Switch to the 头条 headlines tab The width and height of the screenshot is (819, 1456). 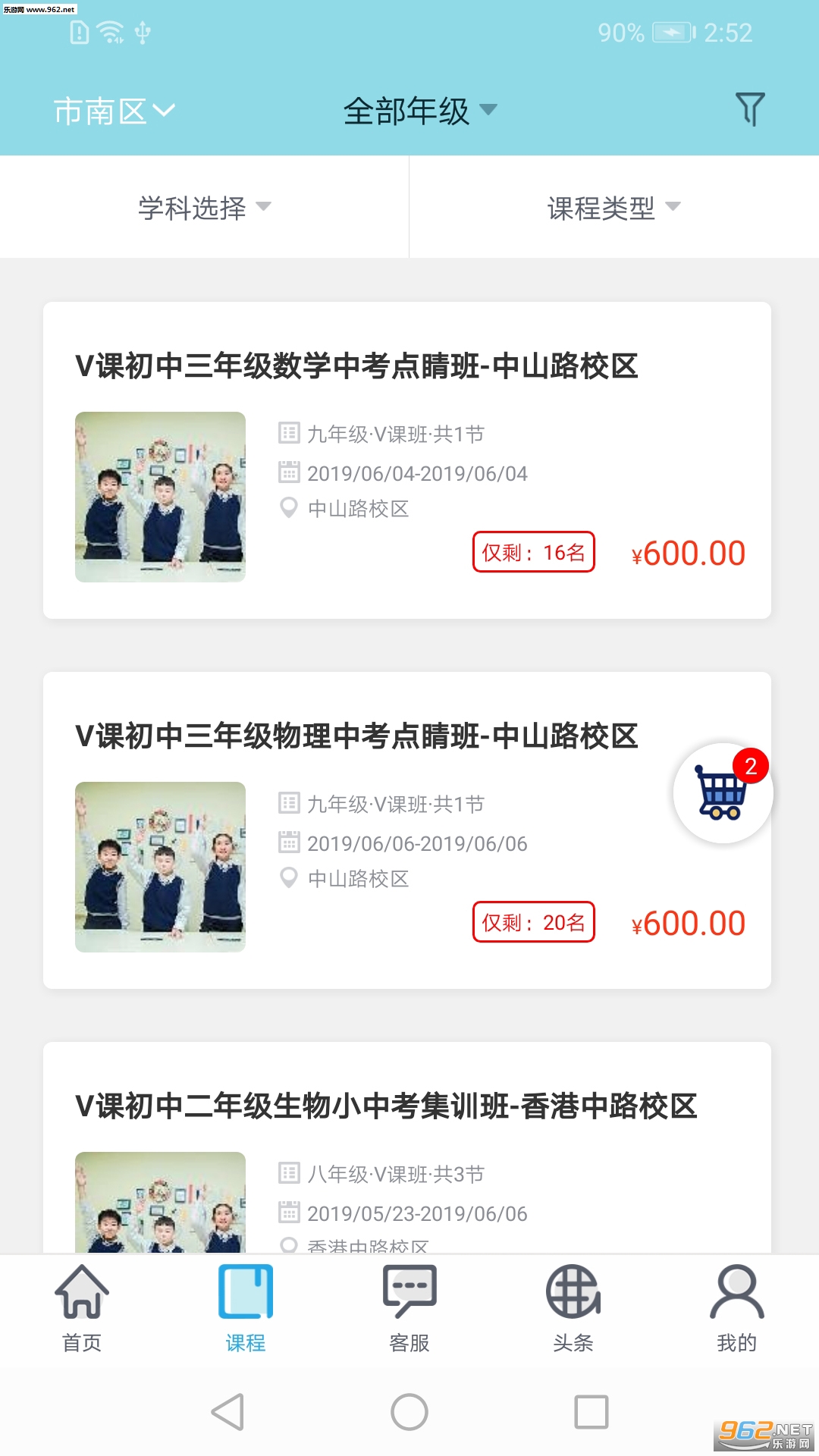[573, 1308]
